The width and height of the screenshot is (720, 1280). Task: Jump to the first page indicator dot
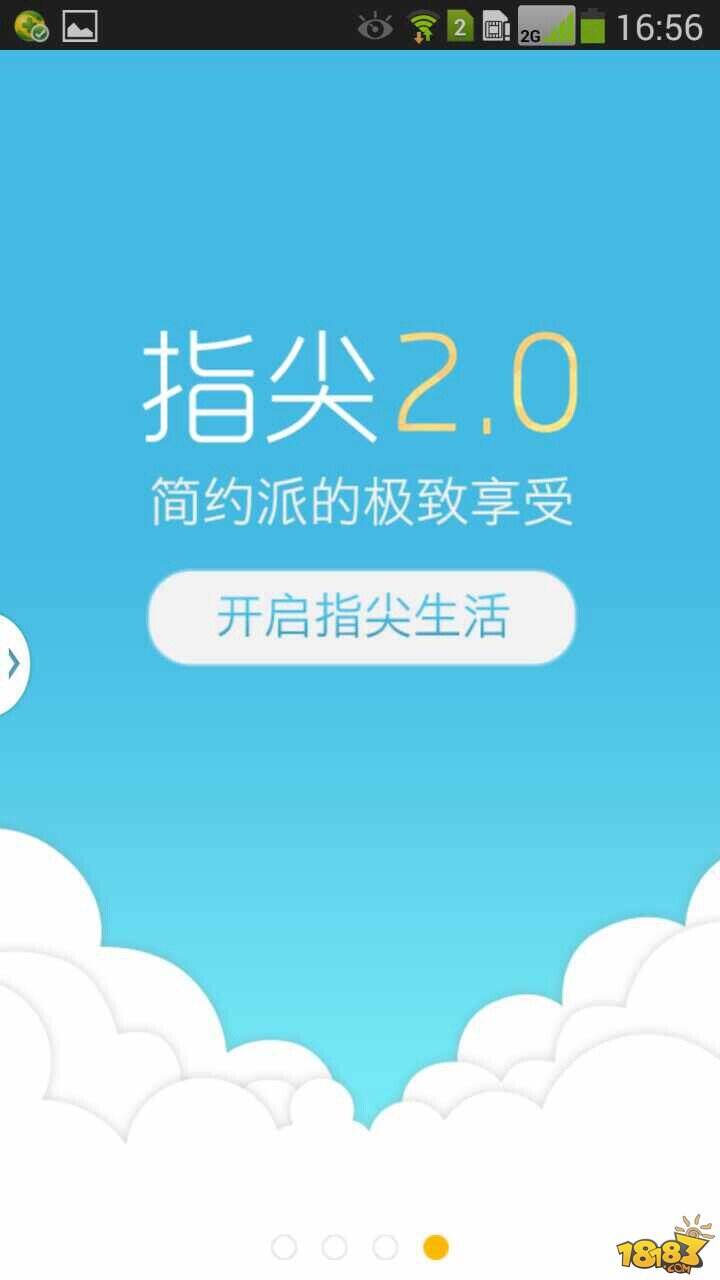(x=284, y=1247)
